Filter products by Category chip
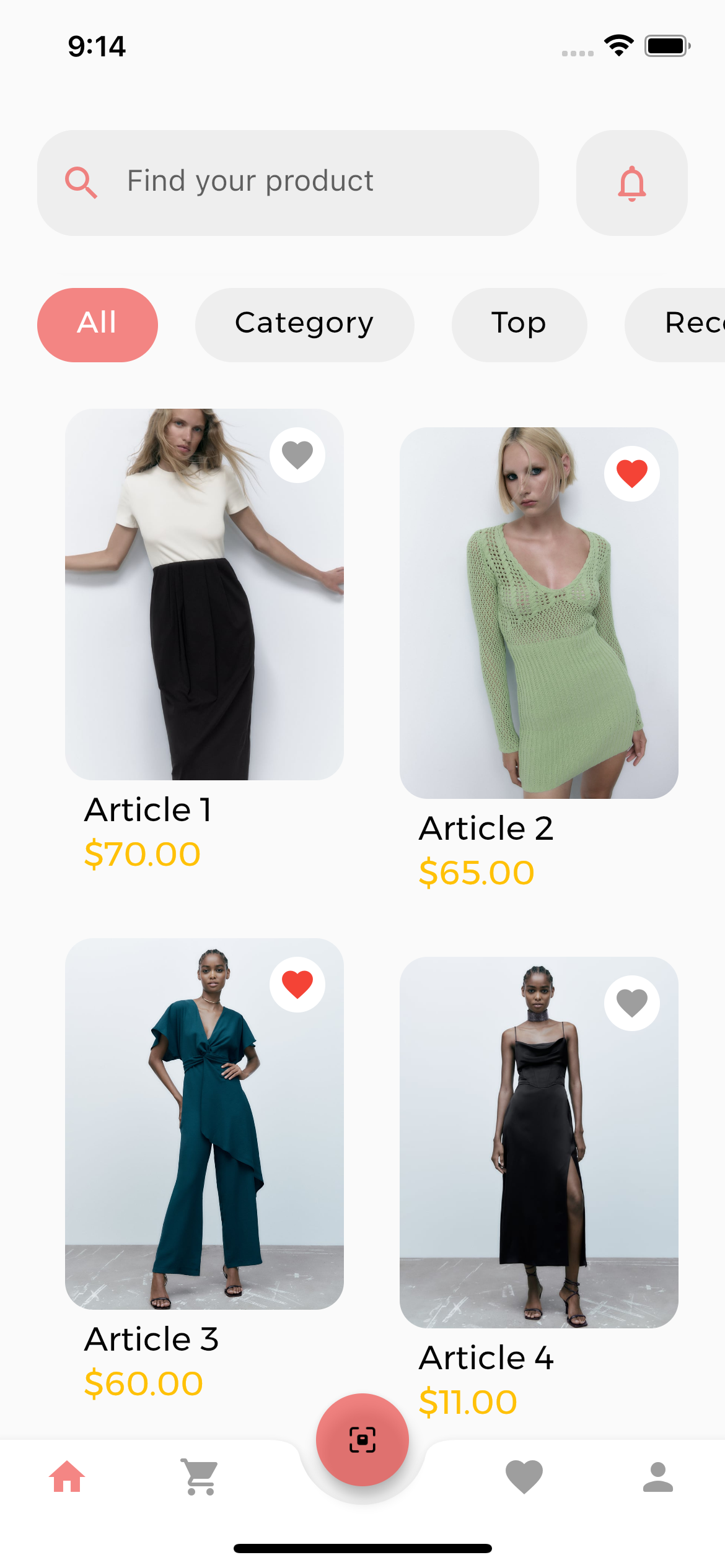This screenshot has height=1568, width=725. coord(304,324)
